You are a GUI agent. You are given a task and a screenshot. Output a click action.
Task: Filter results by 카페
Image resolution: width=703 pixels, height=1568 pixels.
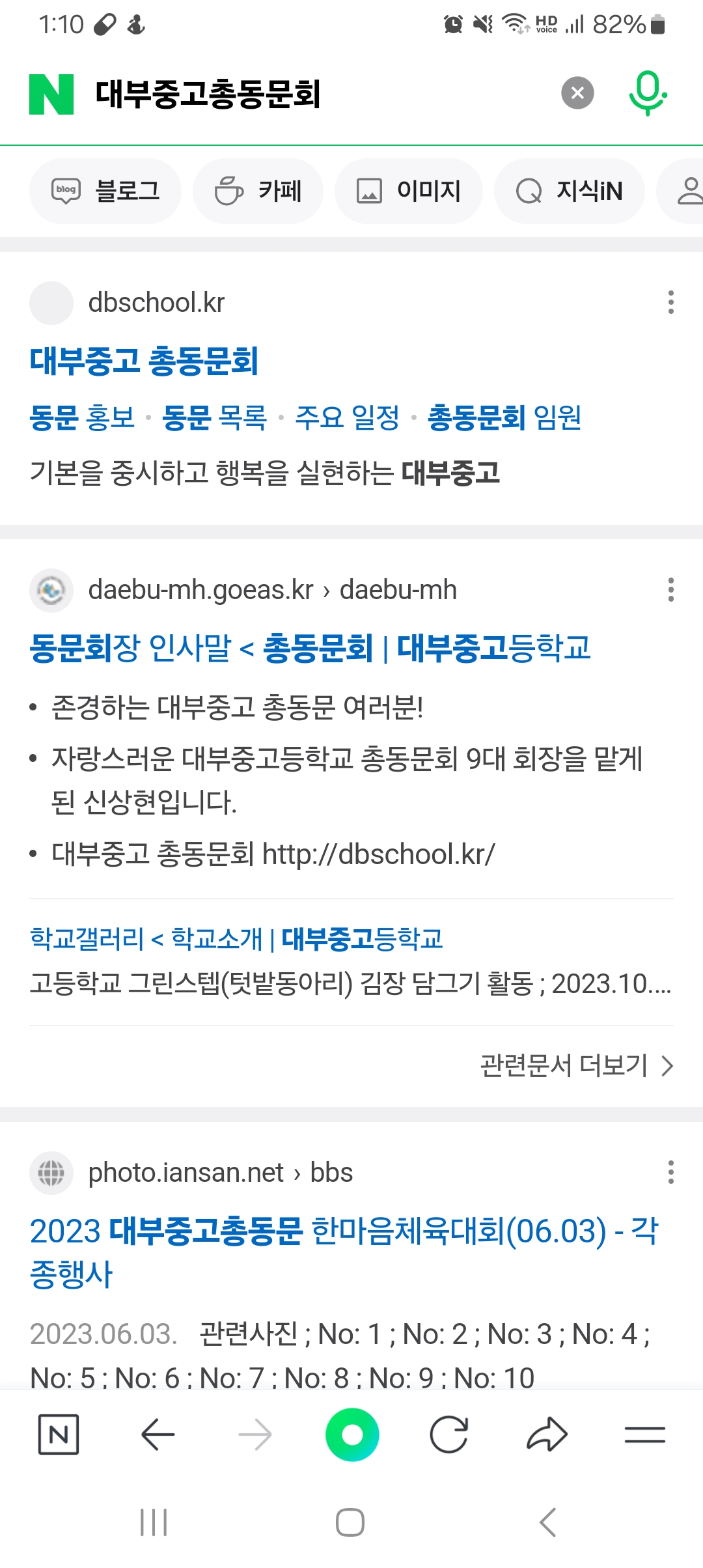point(258,191)
